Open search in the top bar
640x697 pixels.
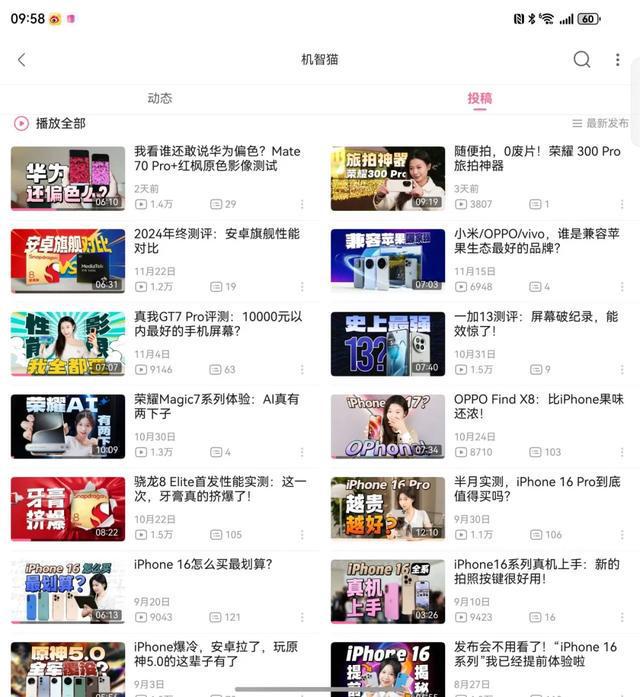tap(581, 60)
